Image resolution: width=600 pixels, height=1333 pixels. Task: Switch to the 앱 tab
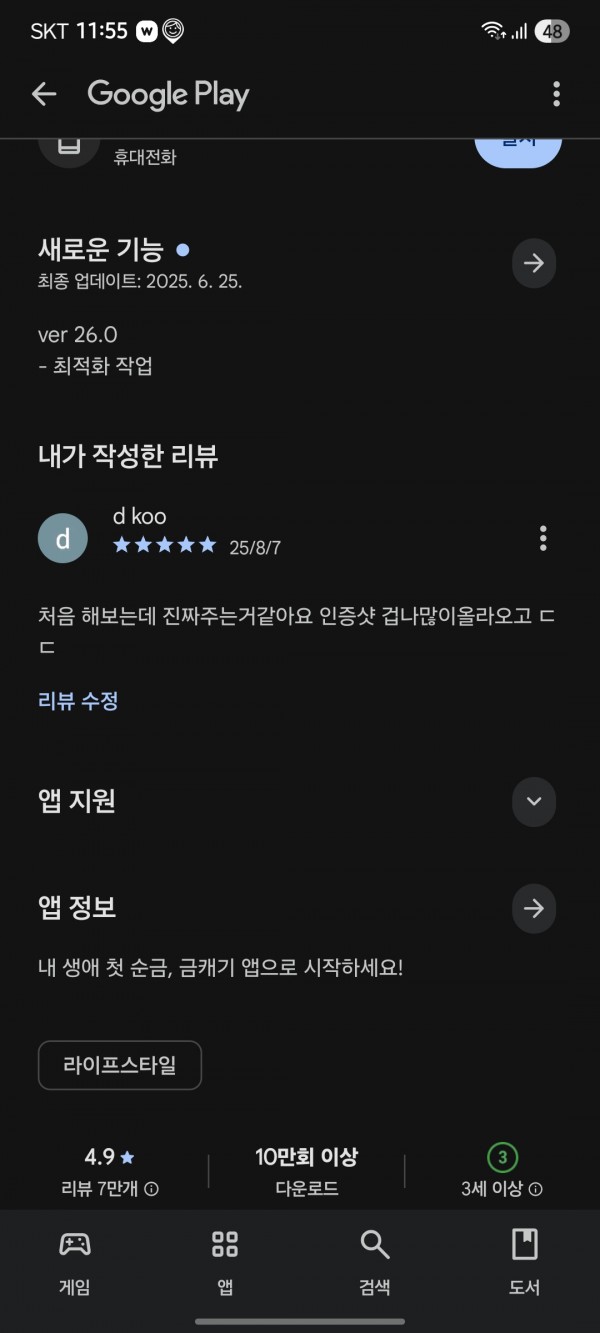(x=225, y=1262)
